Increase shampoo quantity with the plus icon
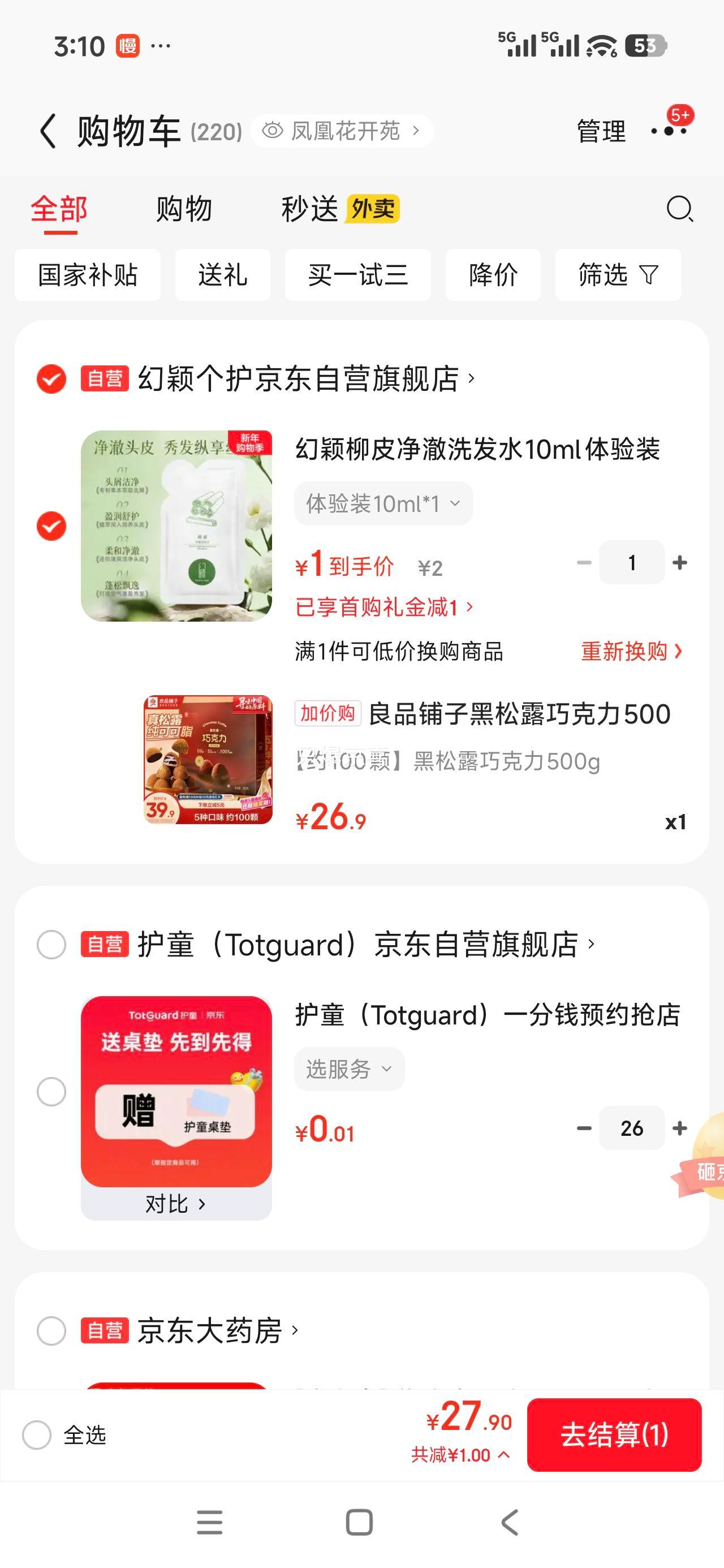This screenshot has width=724, height=1568. [x=680, y=563]
